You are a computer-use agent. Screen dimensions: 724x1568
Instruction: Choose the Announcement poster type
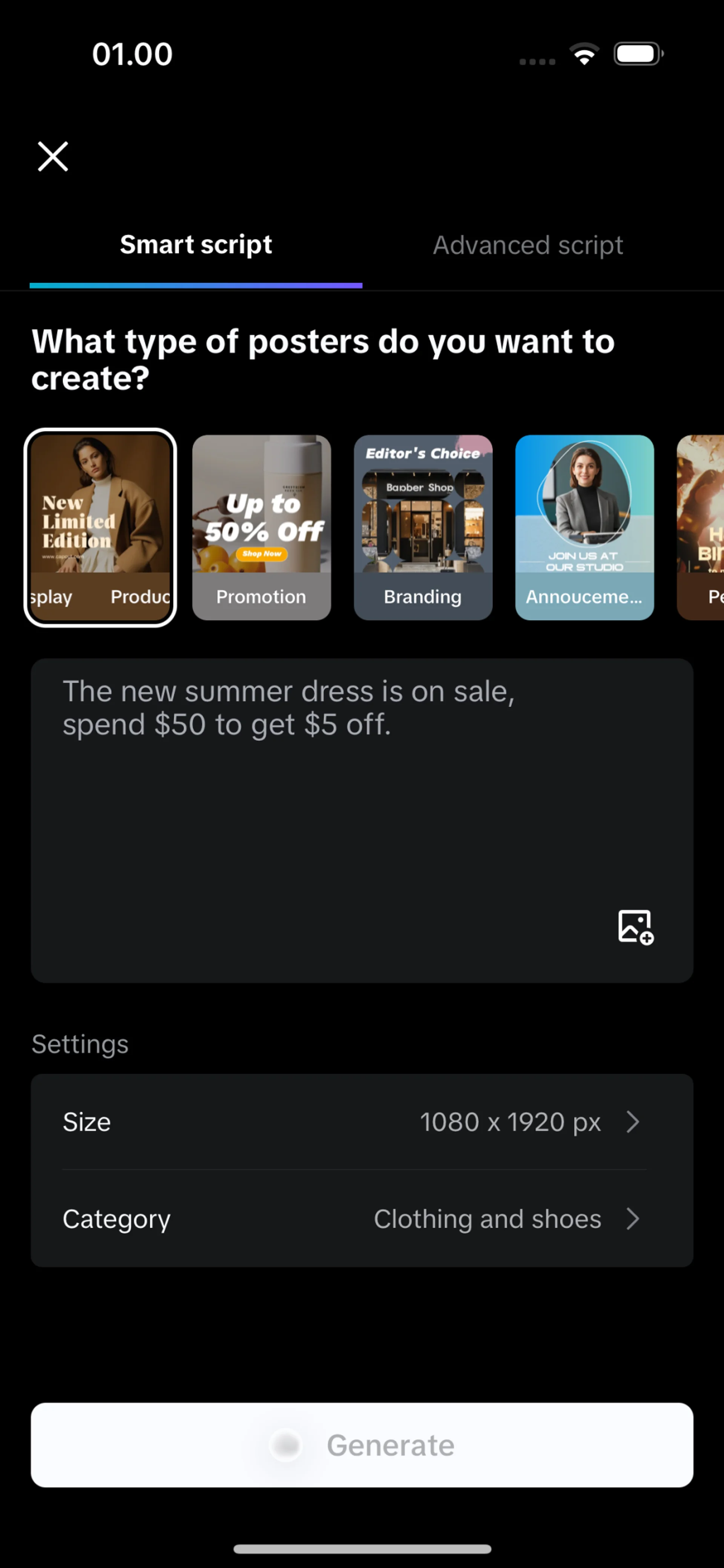pyautogui.click(x=584, y=527)
